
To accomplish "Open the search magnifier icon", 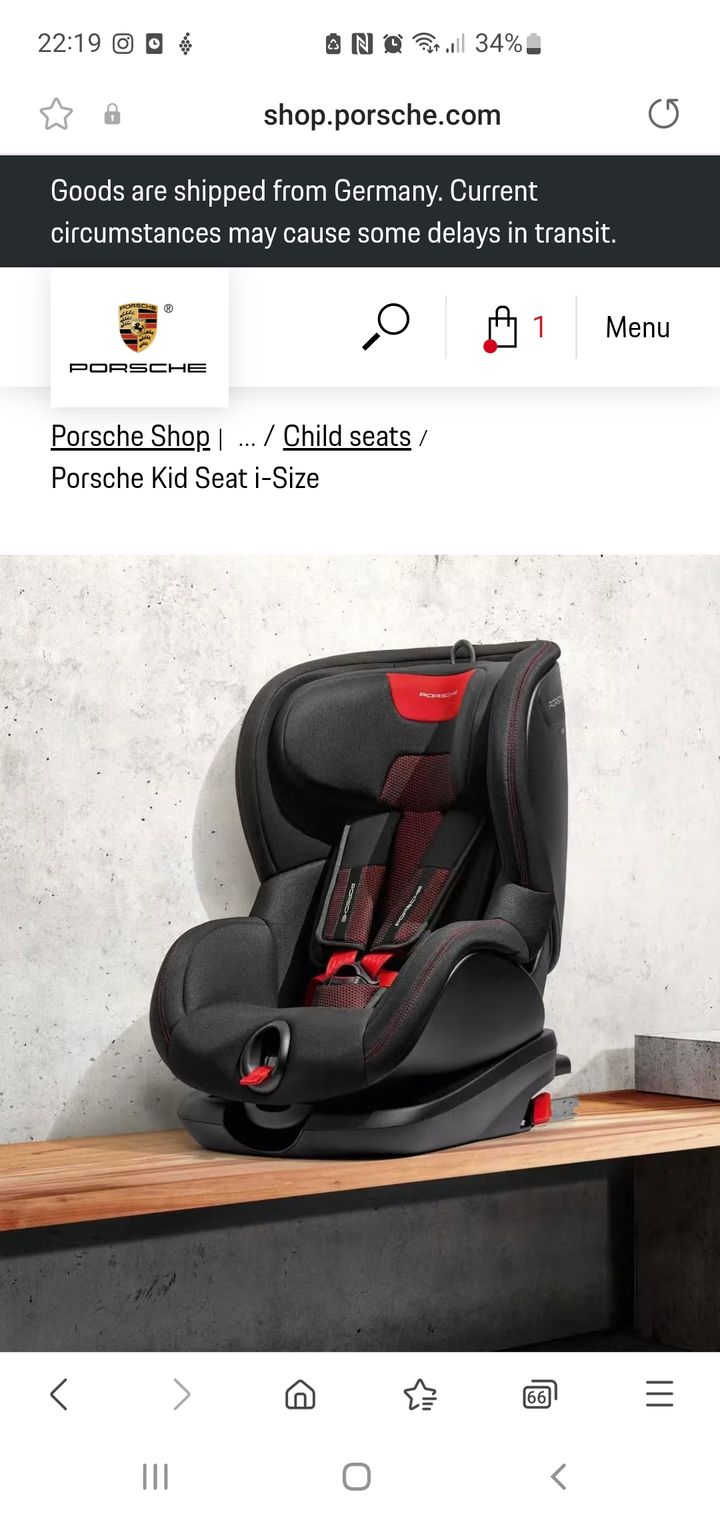I will (386, 327).
